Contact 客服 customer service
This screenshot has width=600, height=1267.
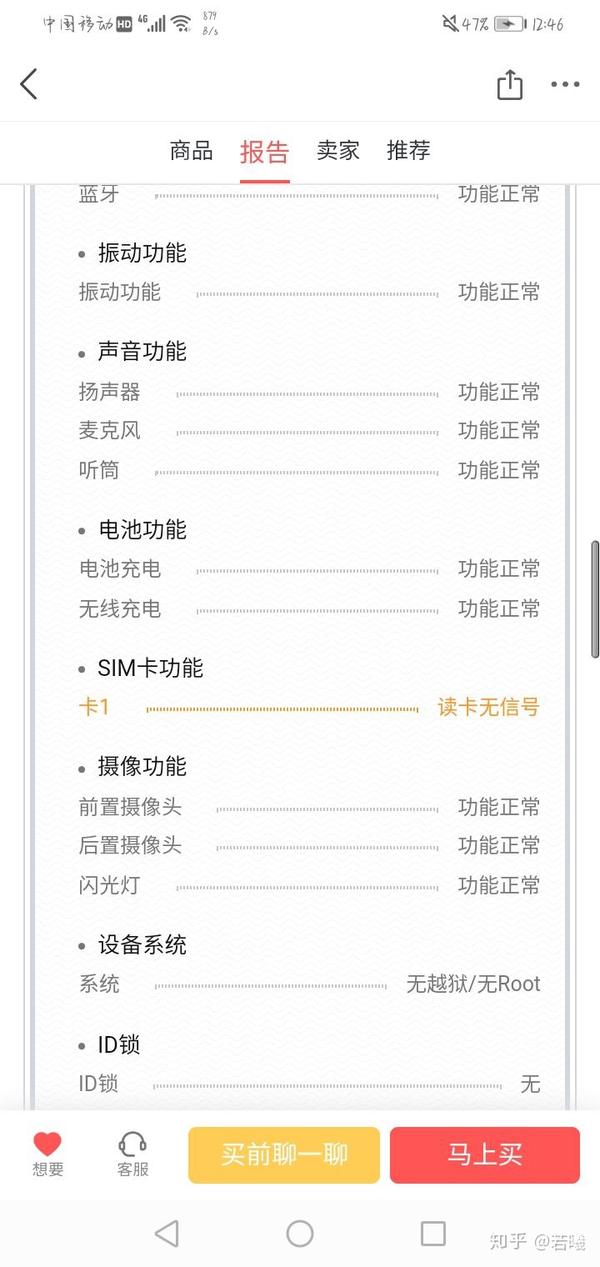pos(132,1155)
